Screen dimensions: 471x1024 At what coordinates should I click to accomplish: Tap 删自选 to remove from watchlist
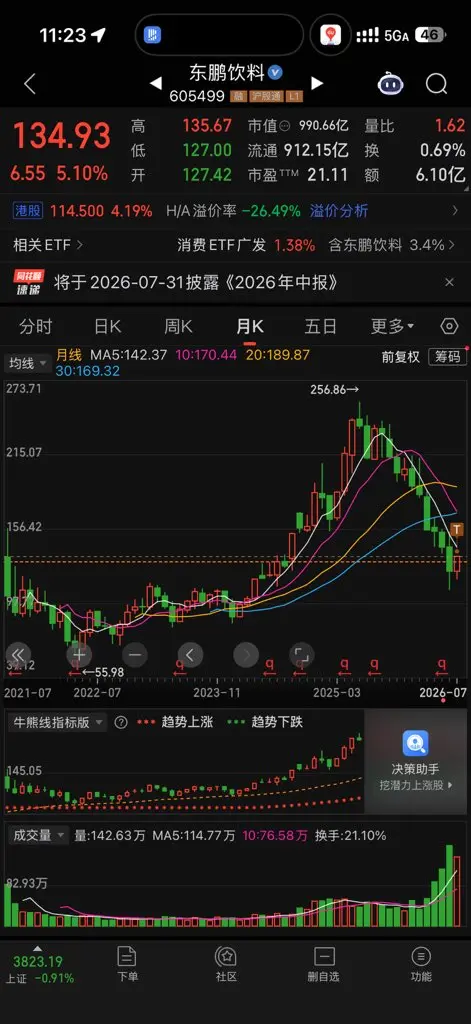pos(323,964)
